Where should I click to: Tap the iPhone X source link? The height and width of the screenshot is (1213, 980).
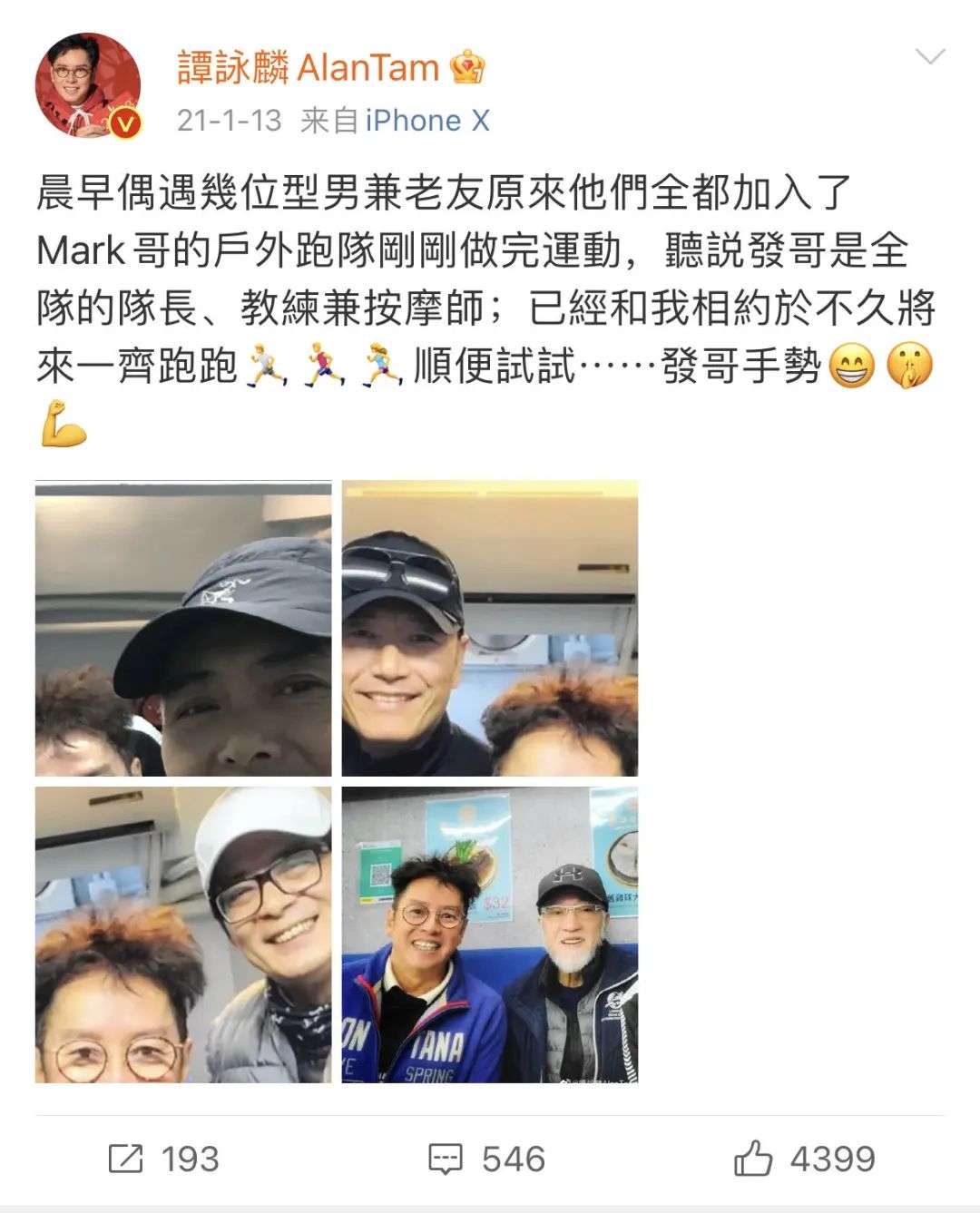tap(427, 120)
